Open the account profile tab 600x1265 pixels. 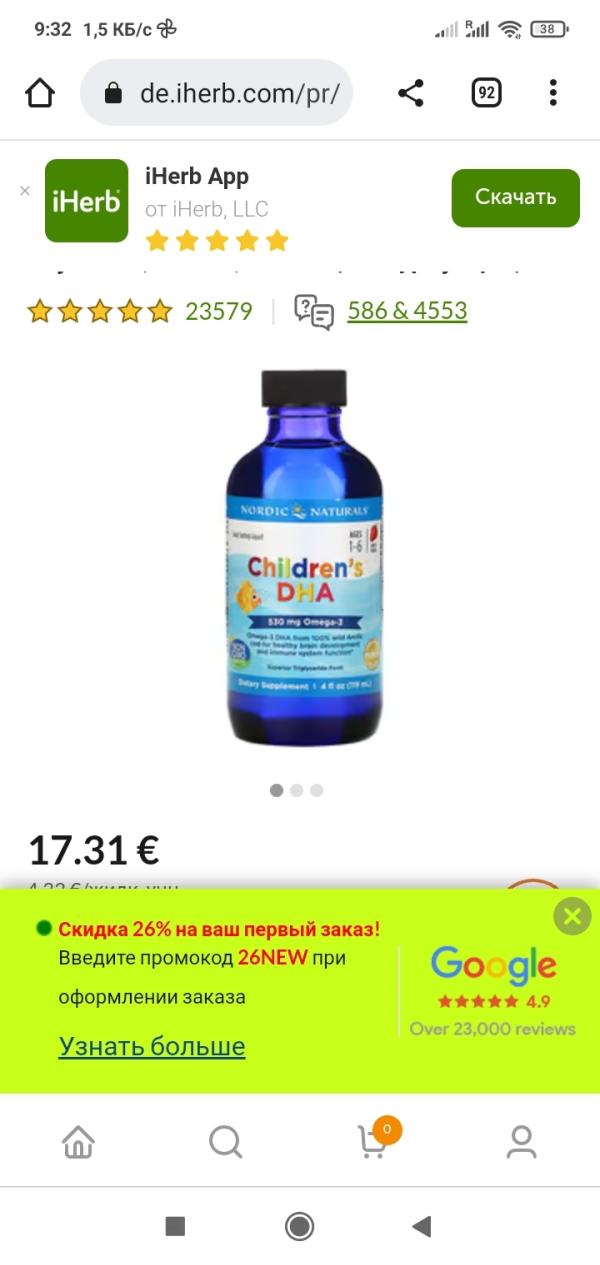point(521,1141)
